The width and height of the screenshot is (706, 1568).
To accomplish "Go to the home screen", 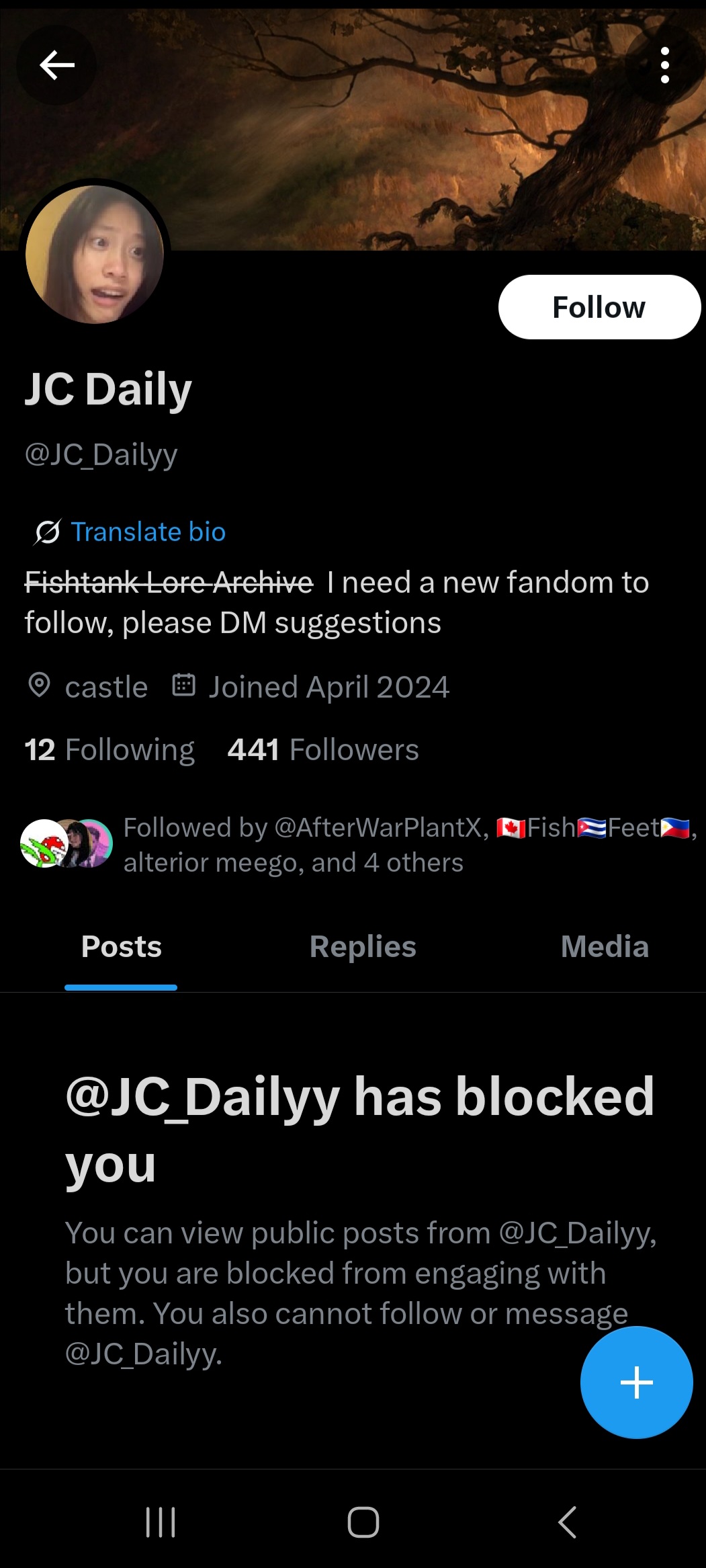I will click(x=363, y=1522).
